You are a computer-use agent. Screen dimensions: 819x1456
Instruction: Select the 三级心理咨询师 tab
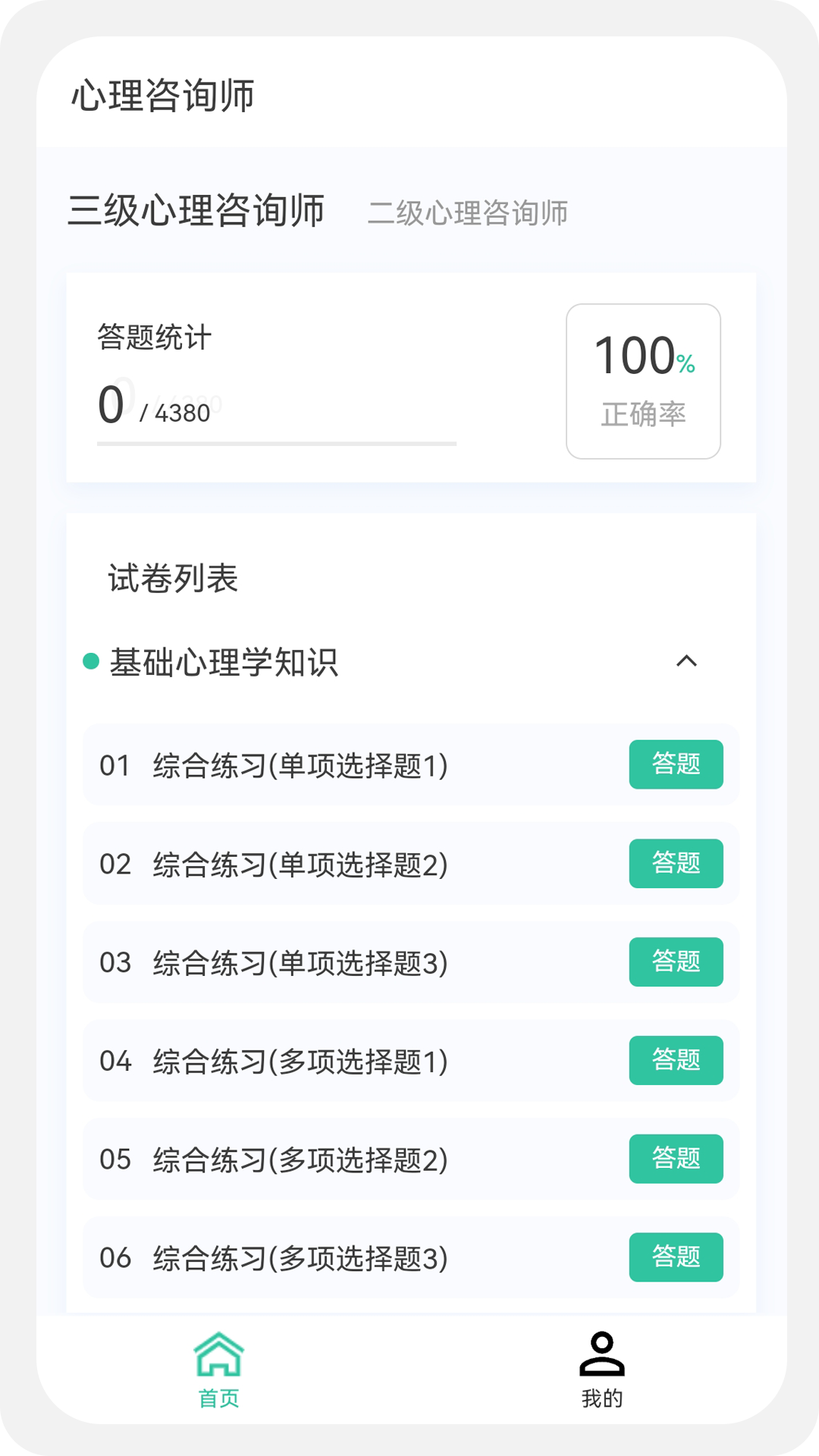pos(195,212)
